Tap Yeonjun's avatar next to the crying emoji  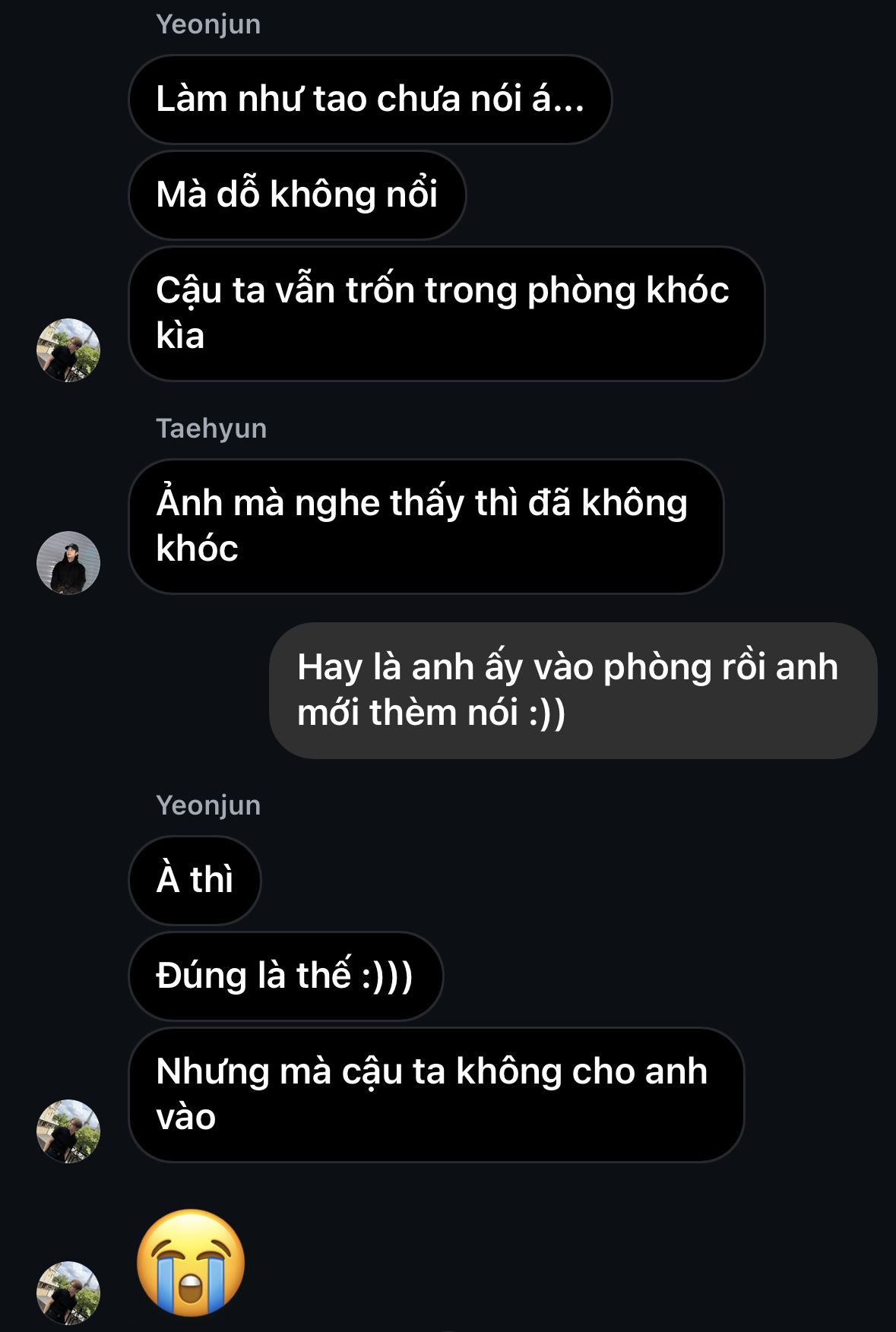pyautogui.click(x=68, y=1292)
